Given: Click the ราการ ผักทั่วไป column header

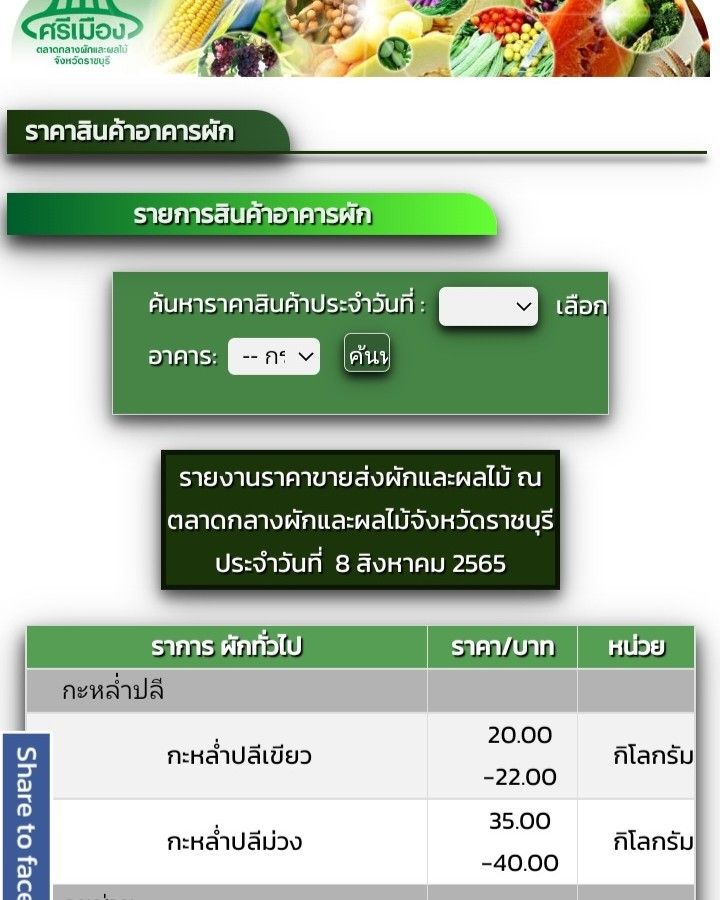Looking at the screenshot, I should click(225, 646).
